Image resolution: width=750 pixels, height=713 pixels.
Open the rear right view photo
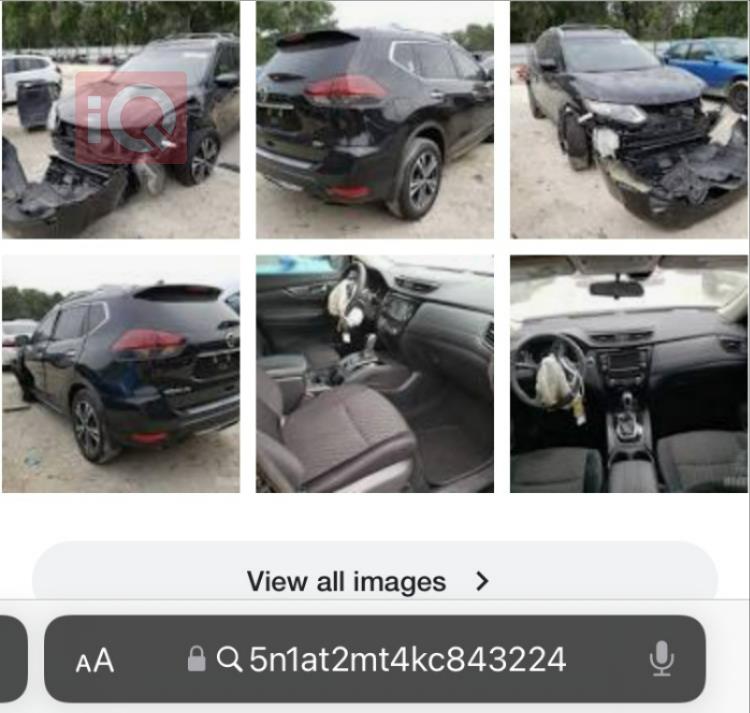click(374, 119)
